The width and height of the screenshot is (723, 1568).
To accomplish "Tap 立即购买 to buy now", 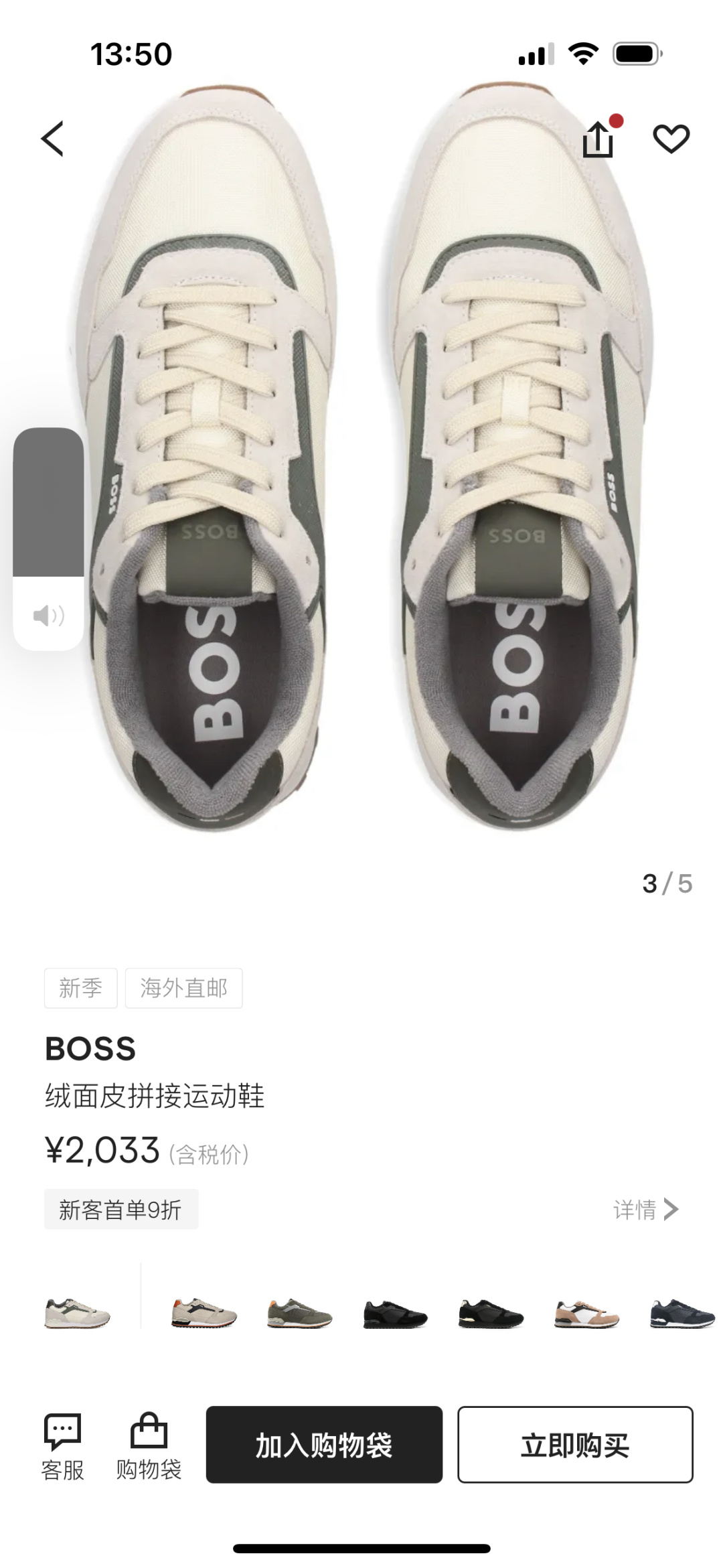I will (x=575, y=1445).
